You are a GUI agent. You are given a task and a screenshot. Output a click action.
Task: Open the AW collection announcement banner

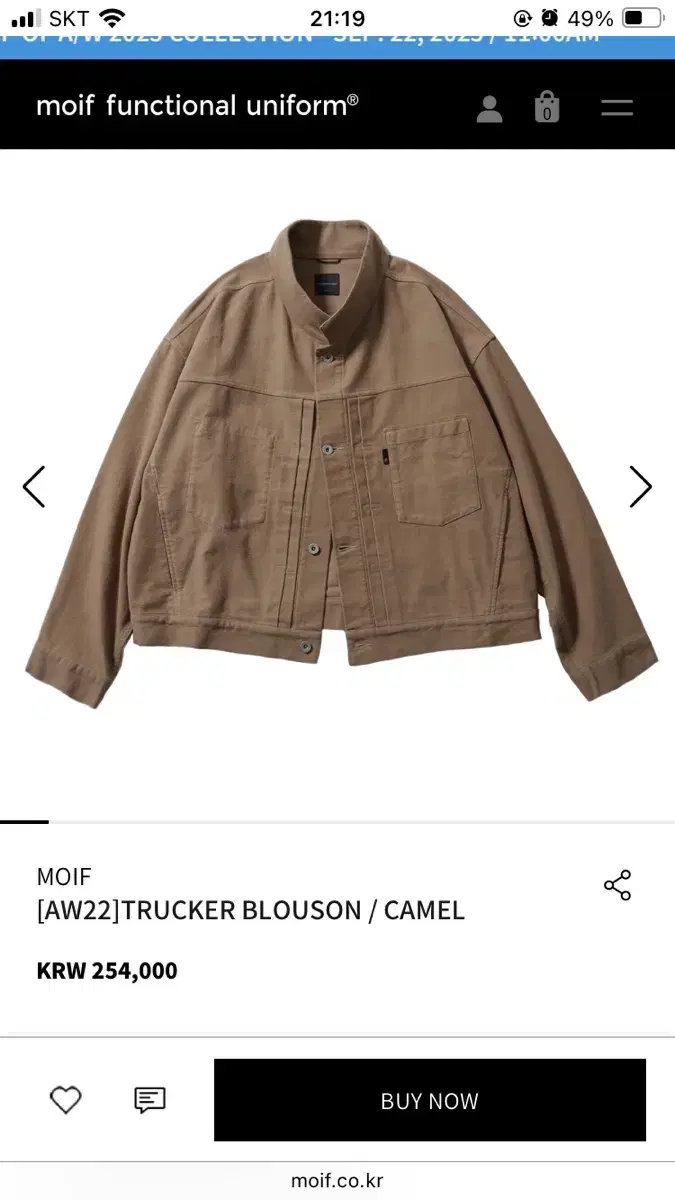pos(337,40)
